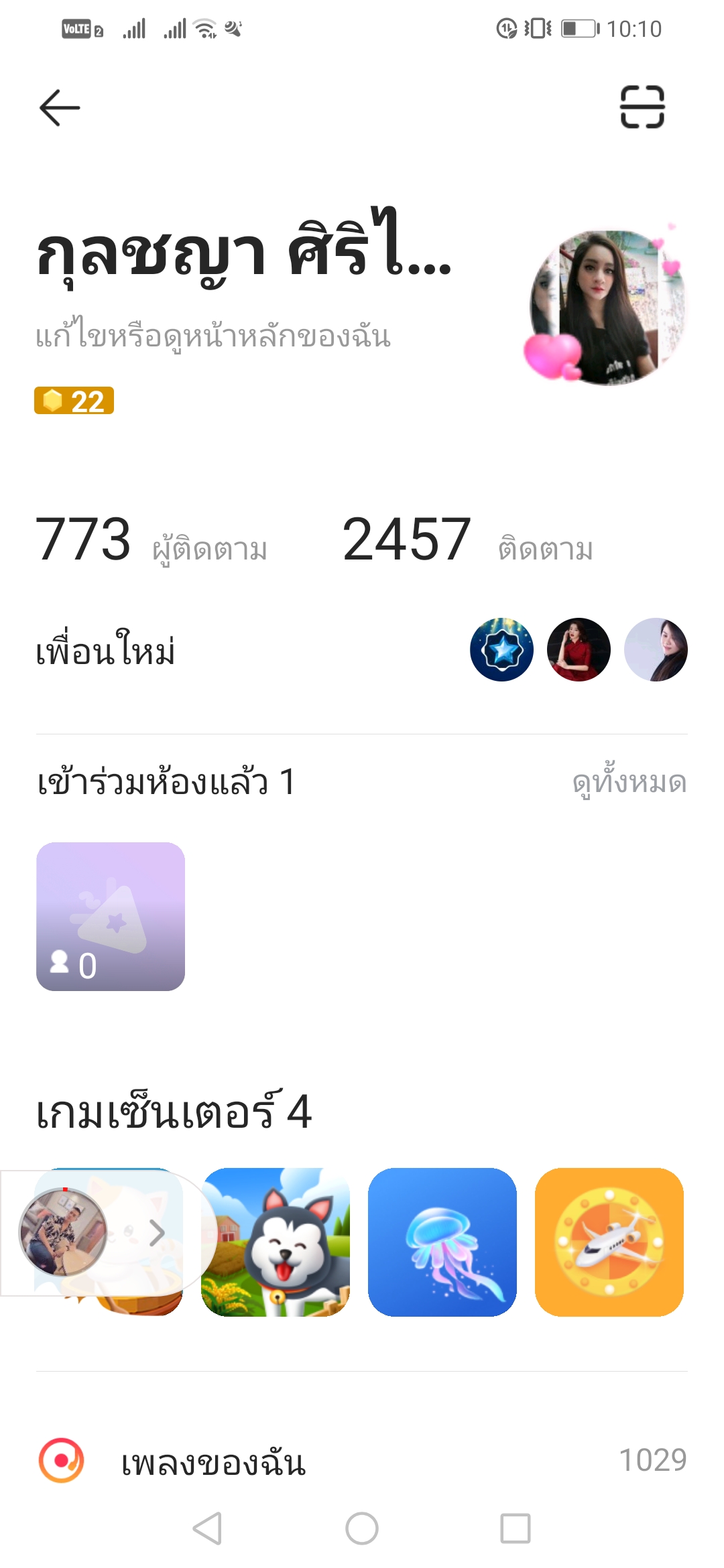724x1568 pixels.
Task: Tap แก้ไขหรือดูหน้าหลักของฉัน link
Action: coord(213,336)
